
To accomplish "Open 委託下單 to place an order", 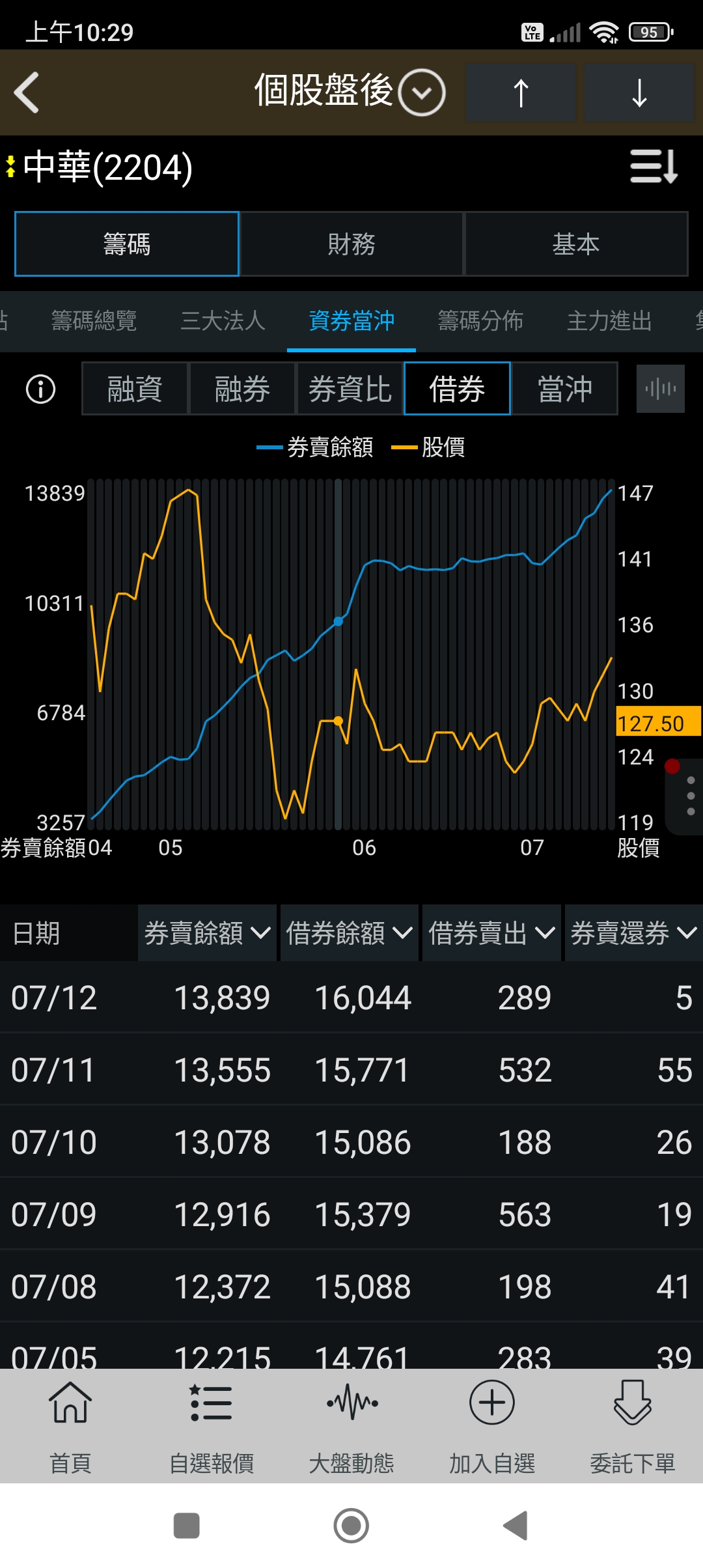I will (632, 1425).
